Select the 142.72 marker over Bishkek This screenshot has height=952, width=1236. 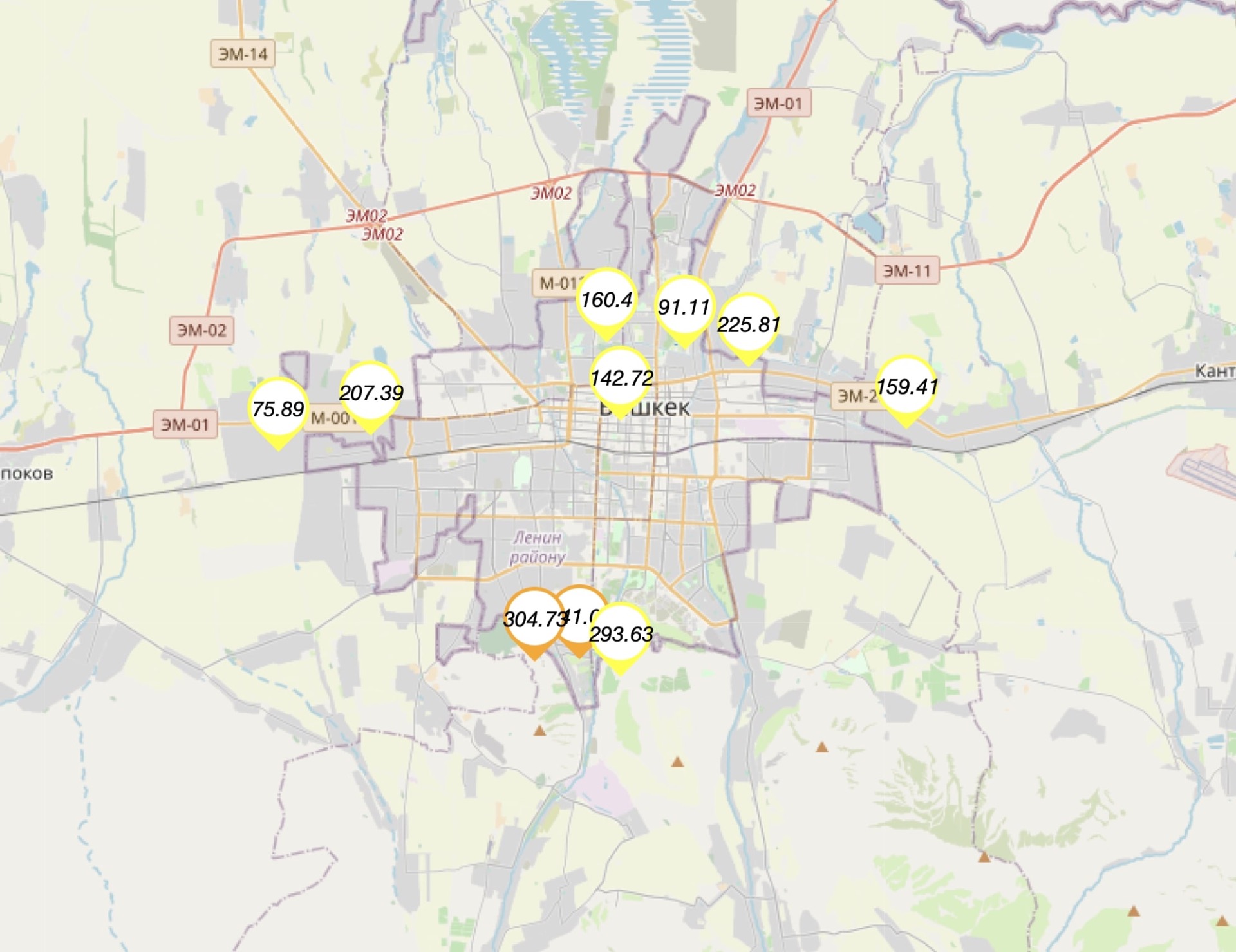click(x=621, y=377)
